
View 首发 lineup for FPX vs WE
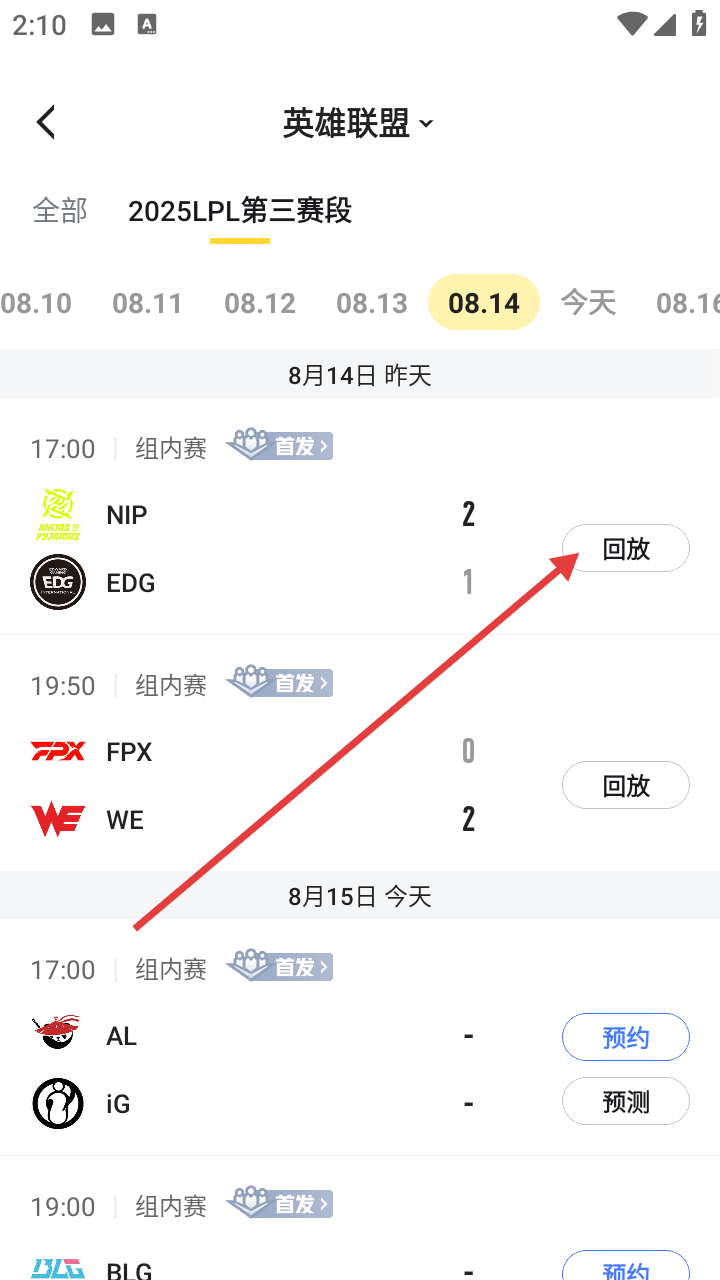[280, 683]
